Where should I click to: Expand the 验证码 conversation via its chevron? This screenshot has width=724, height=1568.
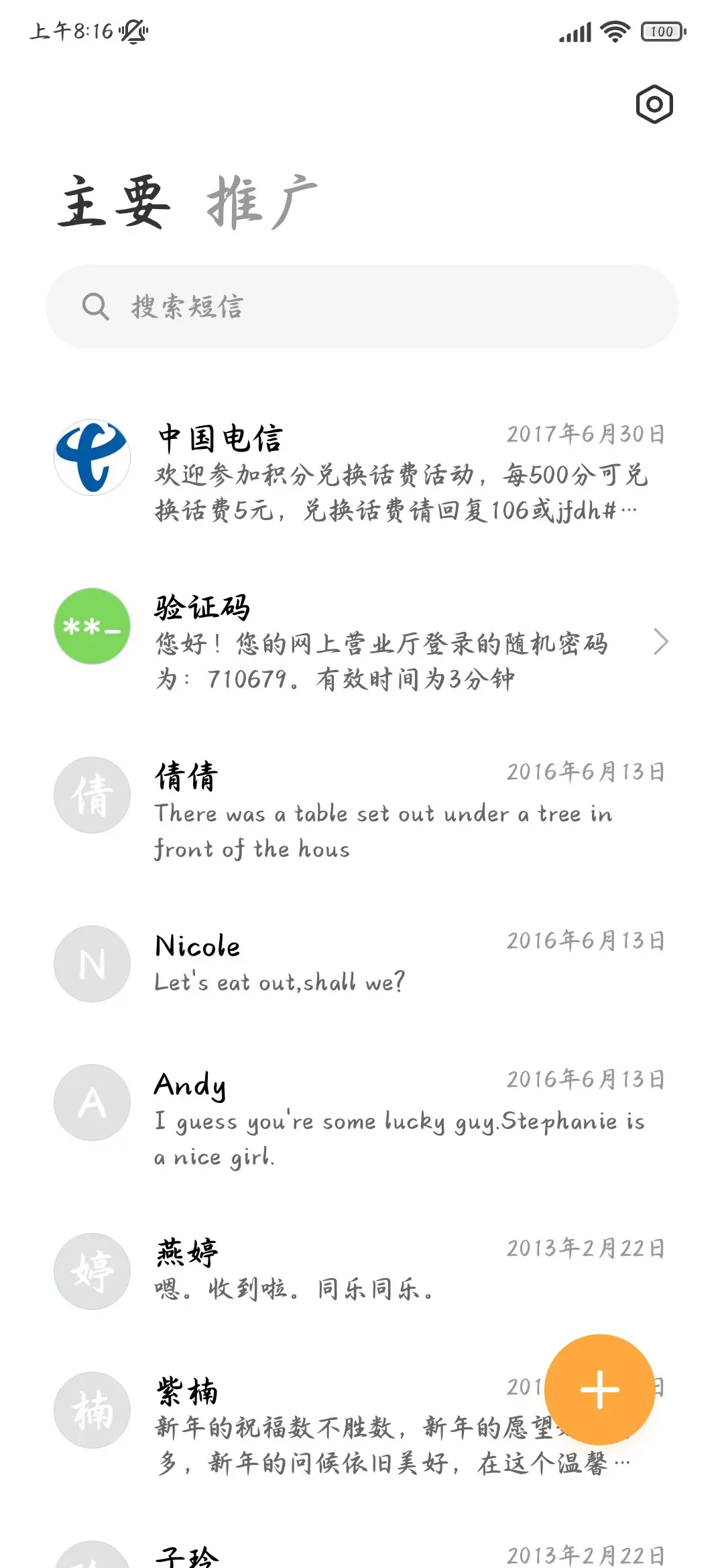tap(662, 642)
